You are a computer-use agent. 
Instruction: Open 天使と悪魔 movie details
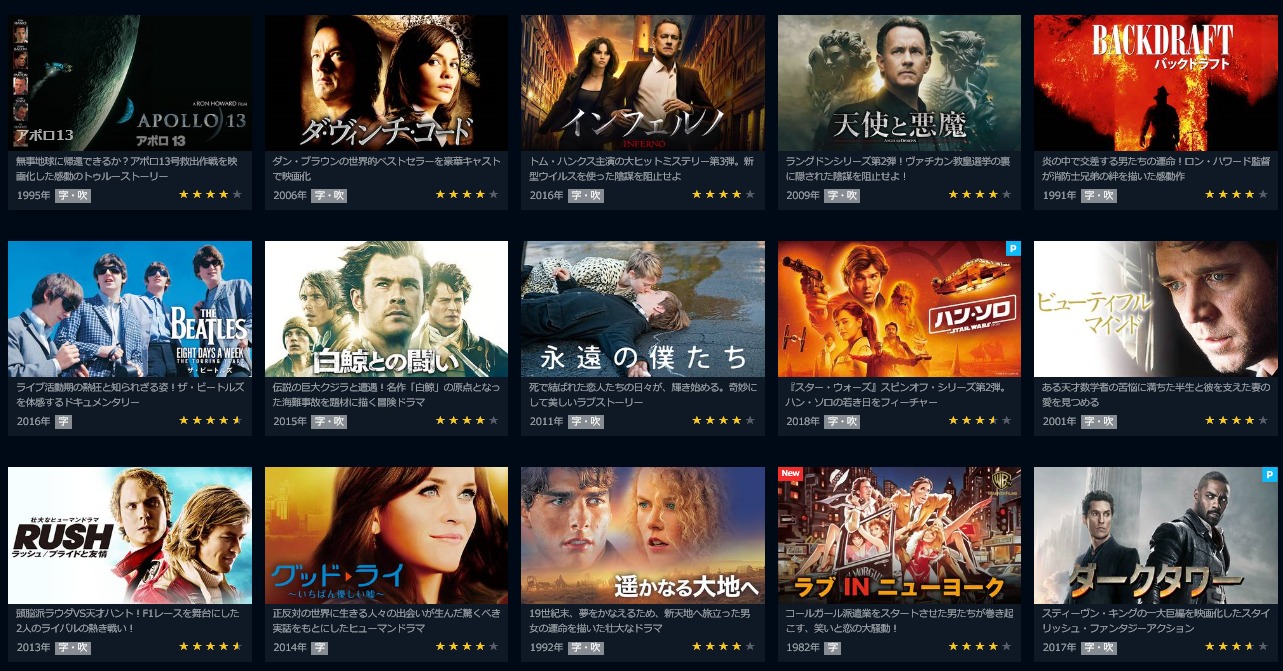pos(899,83)
